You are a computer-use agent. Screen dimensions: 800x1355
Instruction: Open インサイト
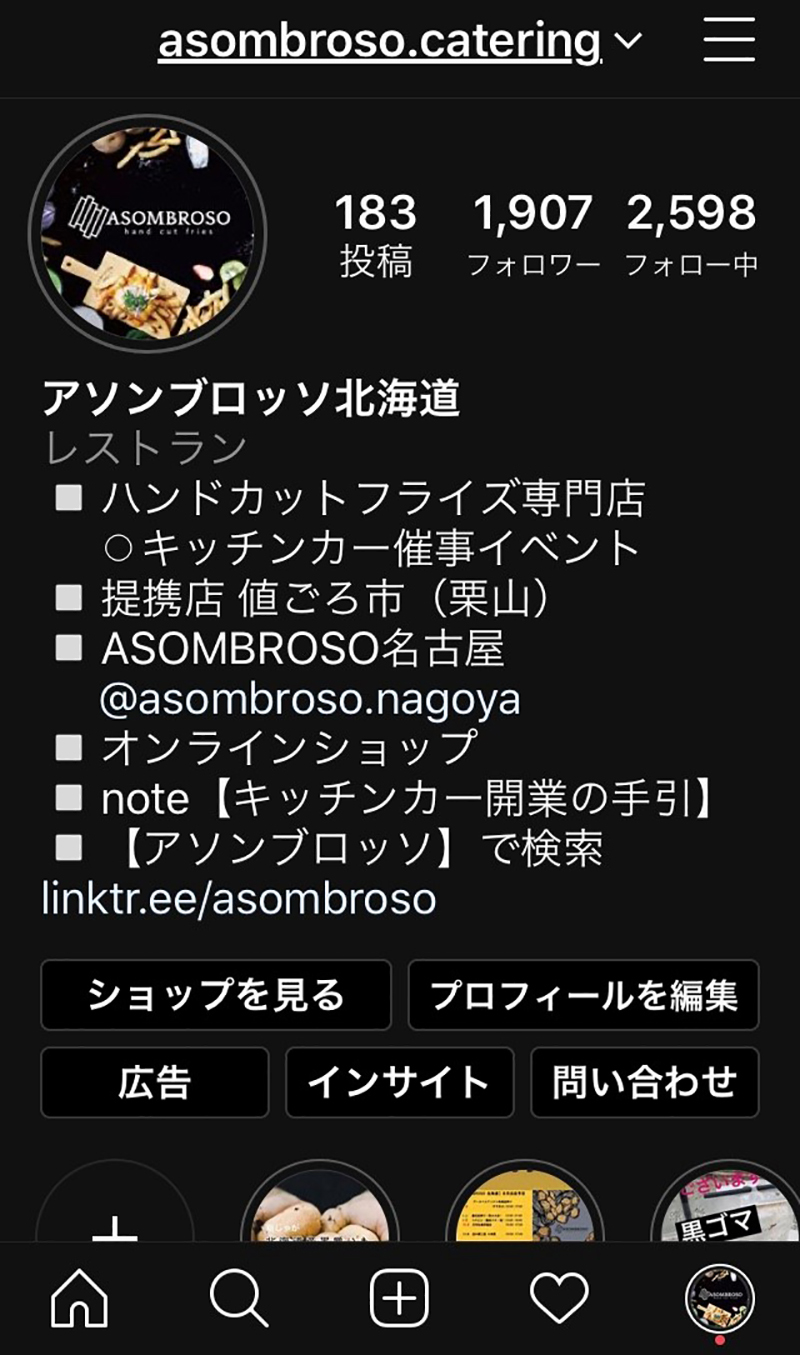click(399, 1082)
